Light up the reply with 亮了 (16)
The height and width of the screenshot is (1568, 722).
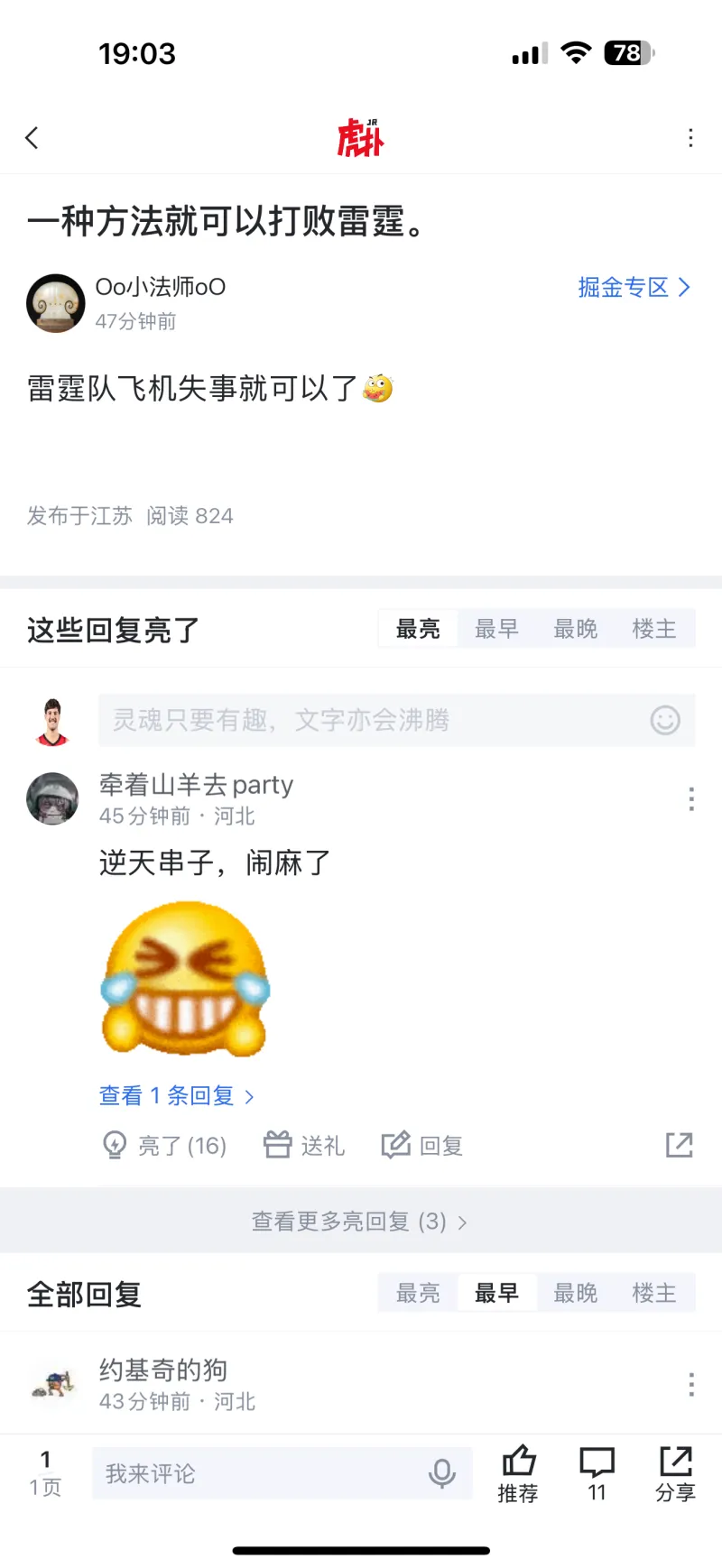pyautogui.click(x=164, y=1146)
